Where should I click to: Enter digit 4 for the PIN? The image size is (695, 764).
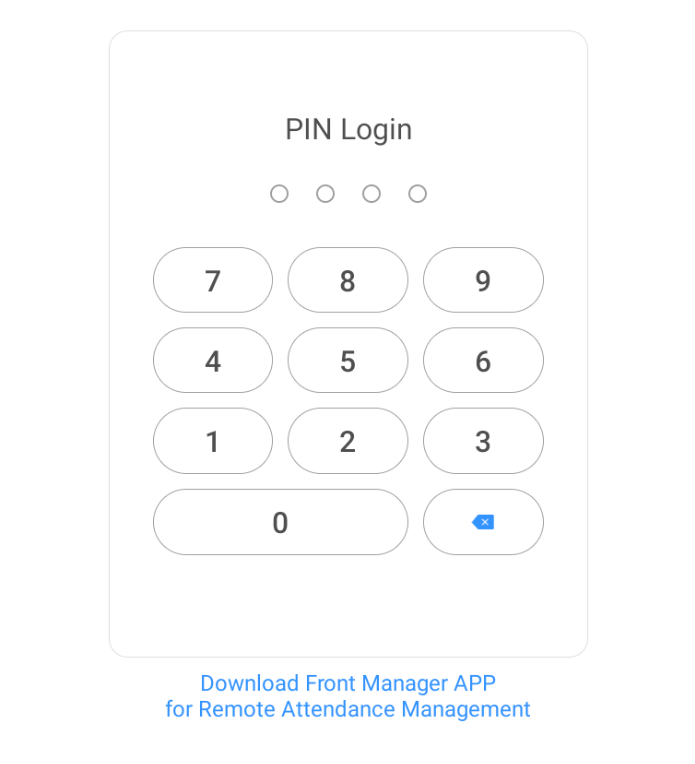212,360
